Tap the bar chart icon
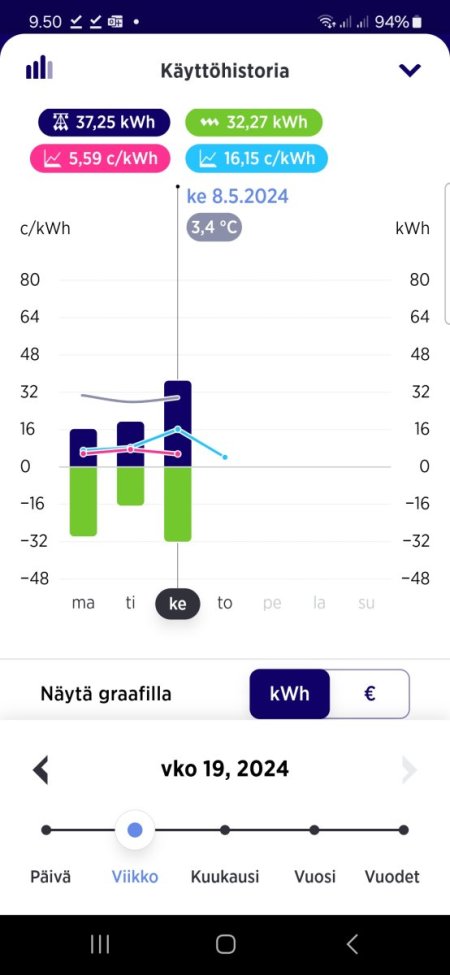The width and height of the screenshot is (450, 975). [39, 67]
